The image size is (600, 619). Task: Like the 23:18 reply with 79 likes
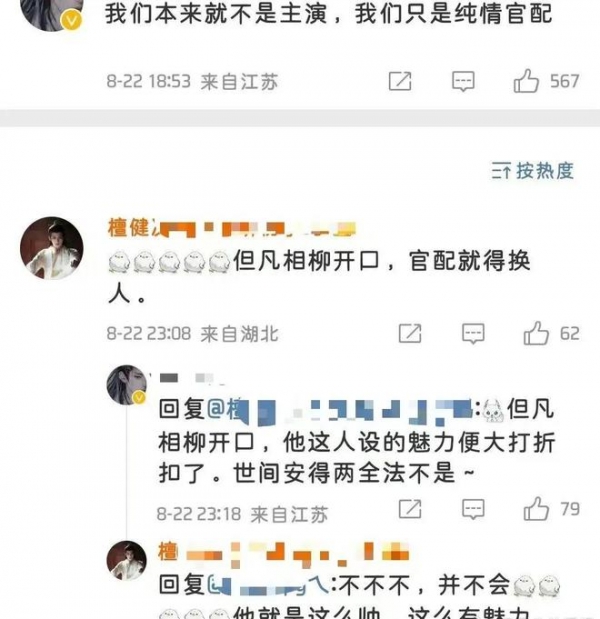tap(537, 510)
